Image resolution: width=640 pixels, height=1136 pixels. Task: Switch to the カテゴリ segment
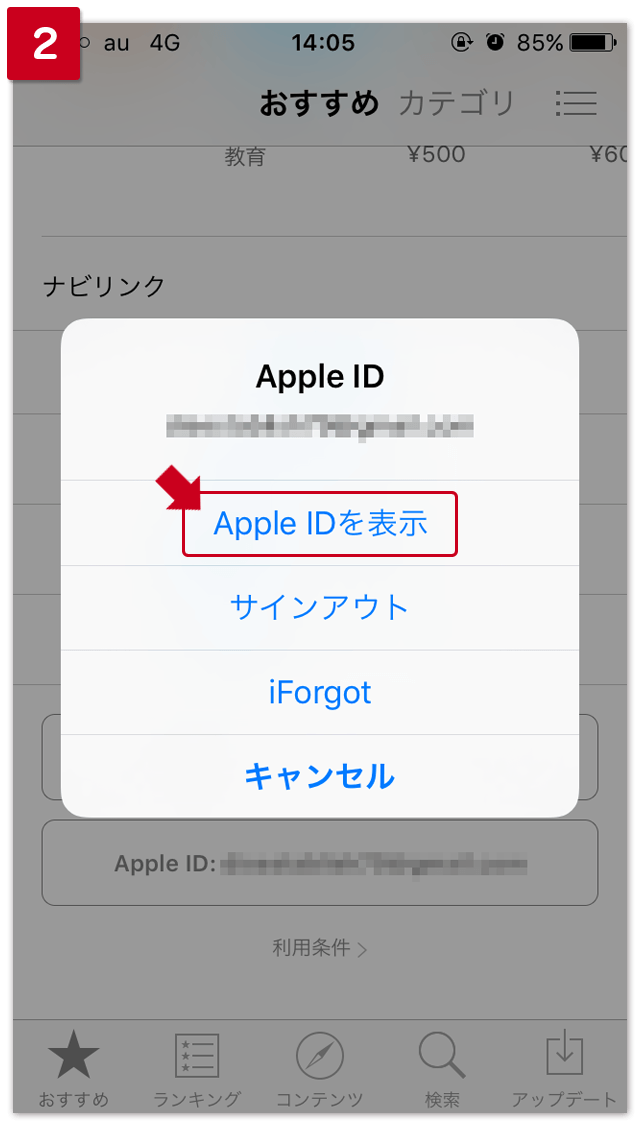pyautogui.click(x=457, y=102)
